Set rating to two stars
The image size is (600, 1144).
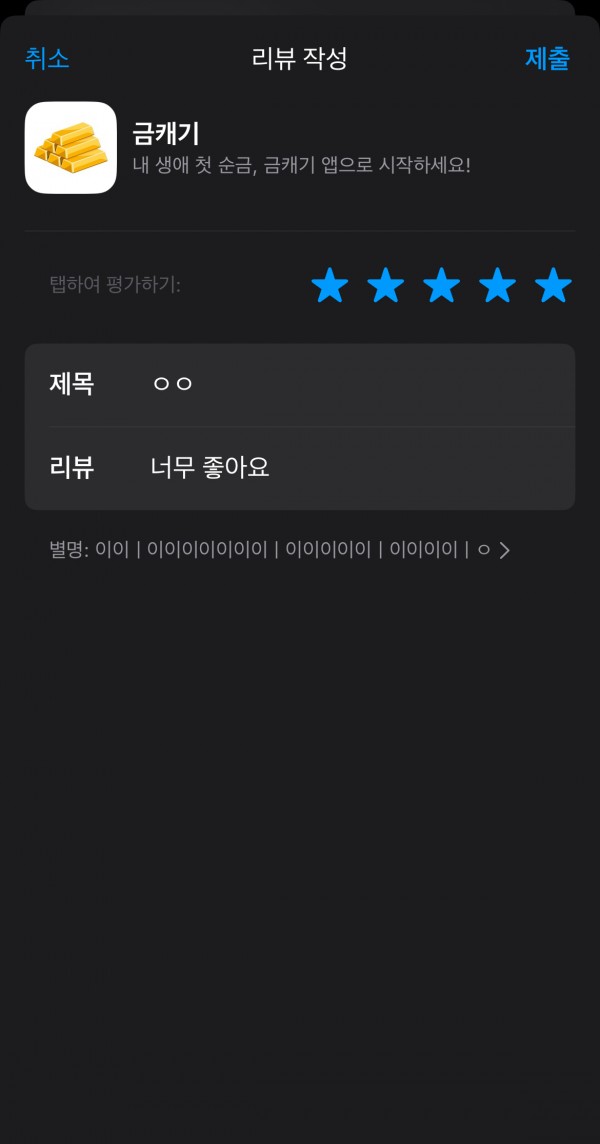click(x=385, y=285)
